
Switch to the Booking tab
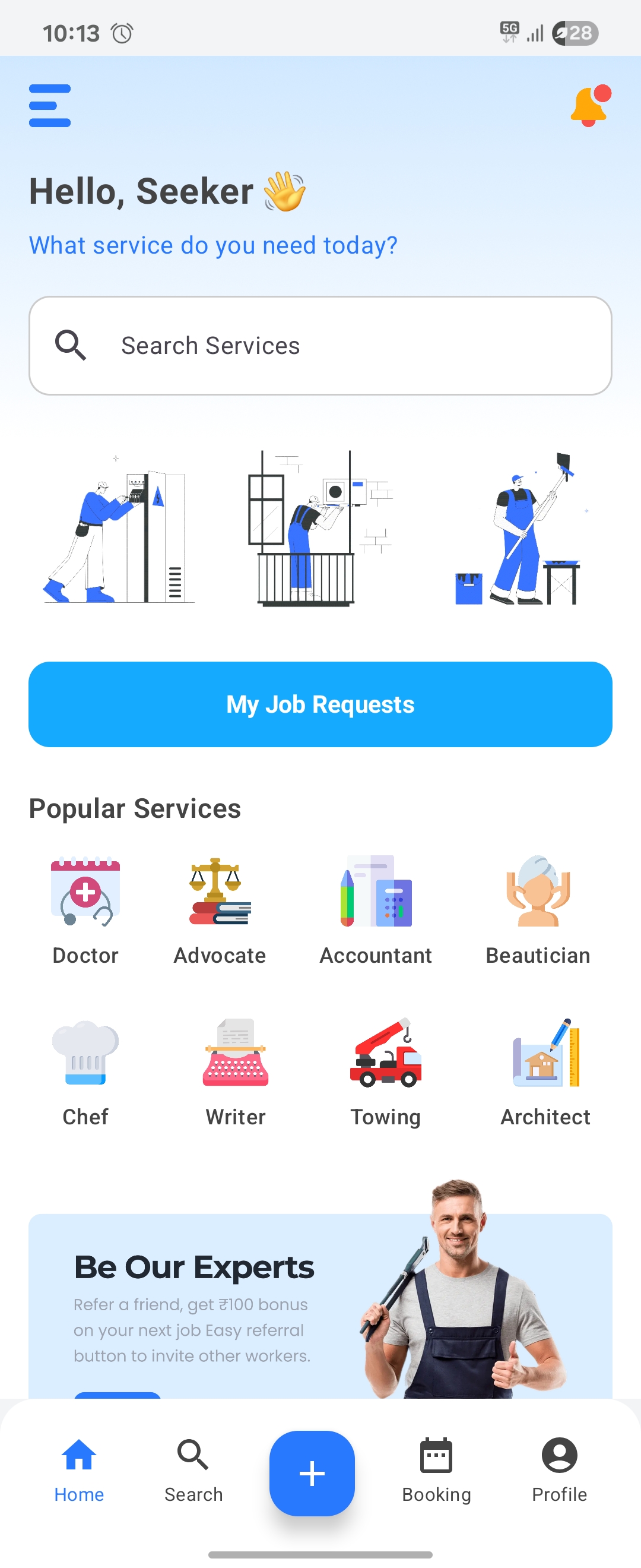(x=436, y=1469)
